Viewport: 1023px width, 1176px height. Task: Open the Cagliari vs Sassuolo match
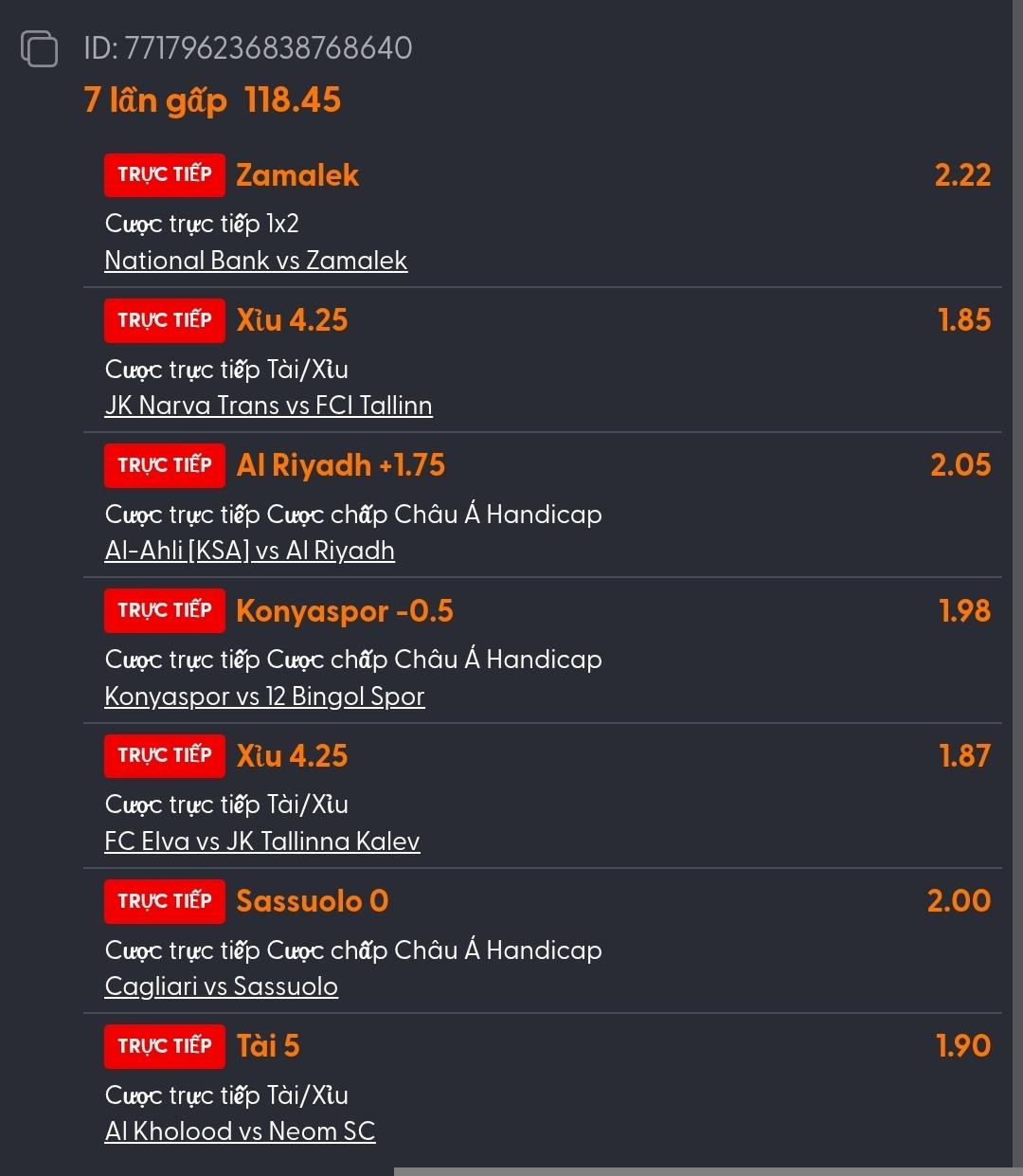(221, 986)
